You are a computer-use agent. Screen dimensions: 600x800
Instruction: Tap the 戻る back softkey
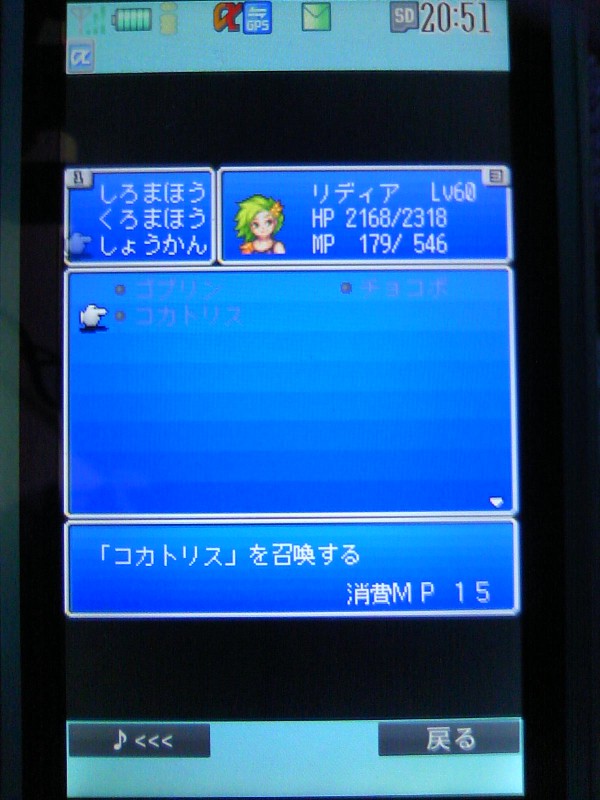pyautogui.click(x=450, y=740)
